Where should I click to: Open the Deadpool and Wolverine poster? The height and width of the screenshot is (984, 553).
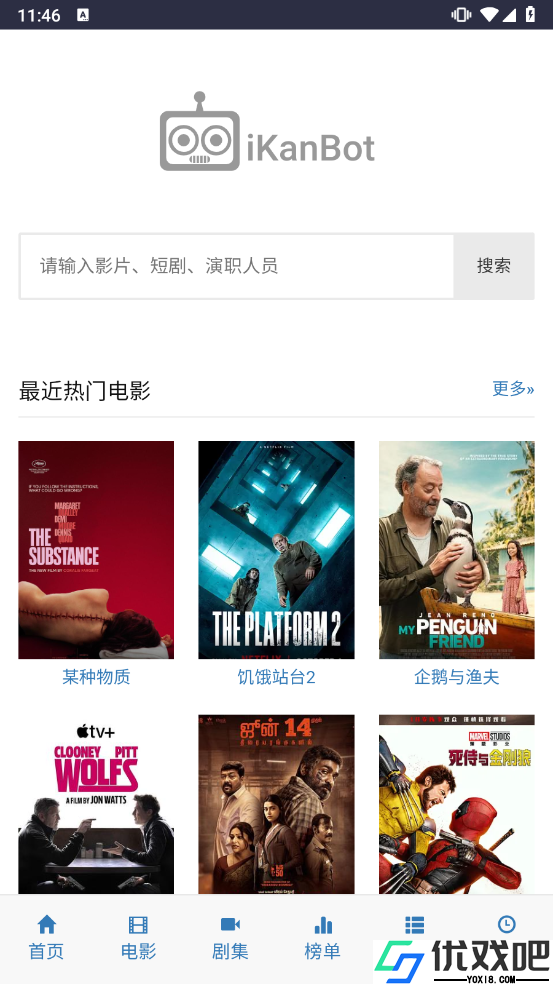coord(457,804)
